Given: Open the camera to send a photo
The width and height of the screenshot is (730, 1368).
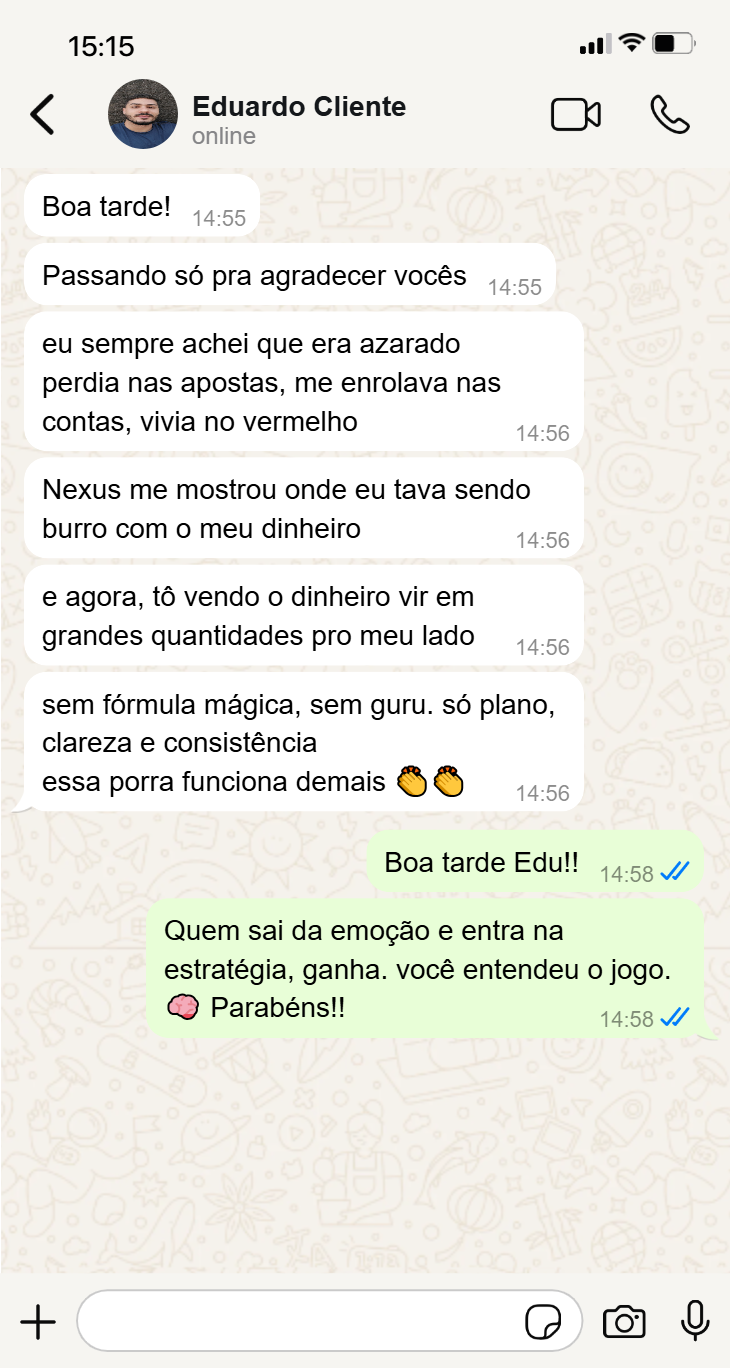Looking at the screenshot, I should point(624,1322).
